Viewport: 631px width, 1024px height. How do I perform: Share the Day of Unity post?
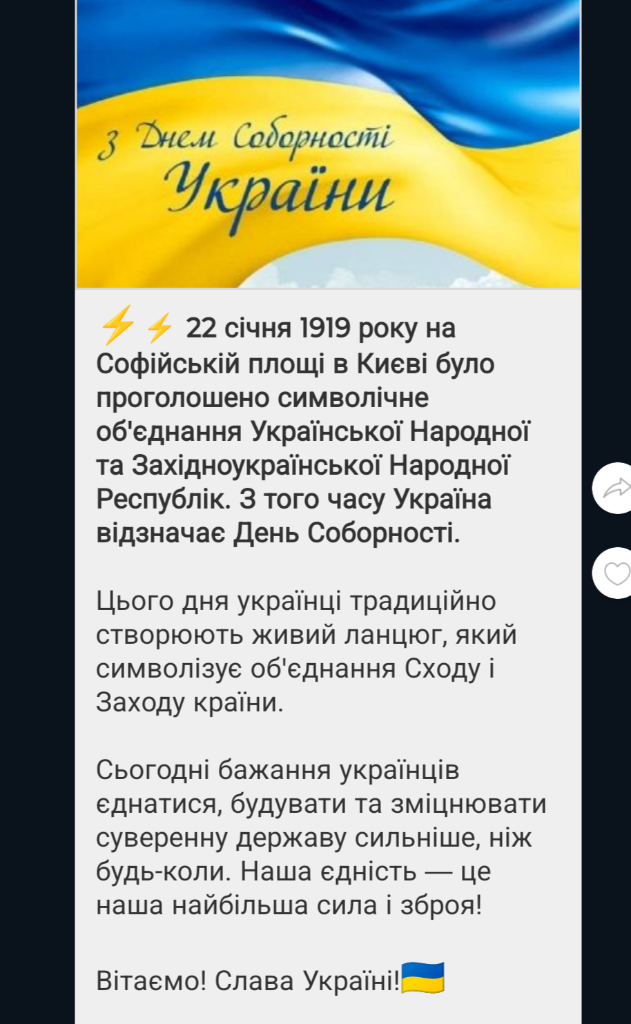click(x=615, y=489)
